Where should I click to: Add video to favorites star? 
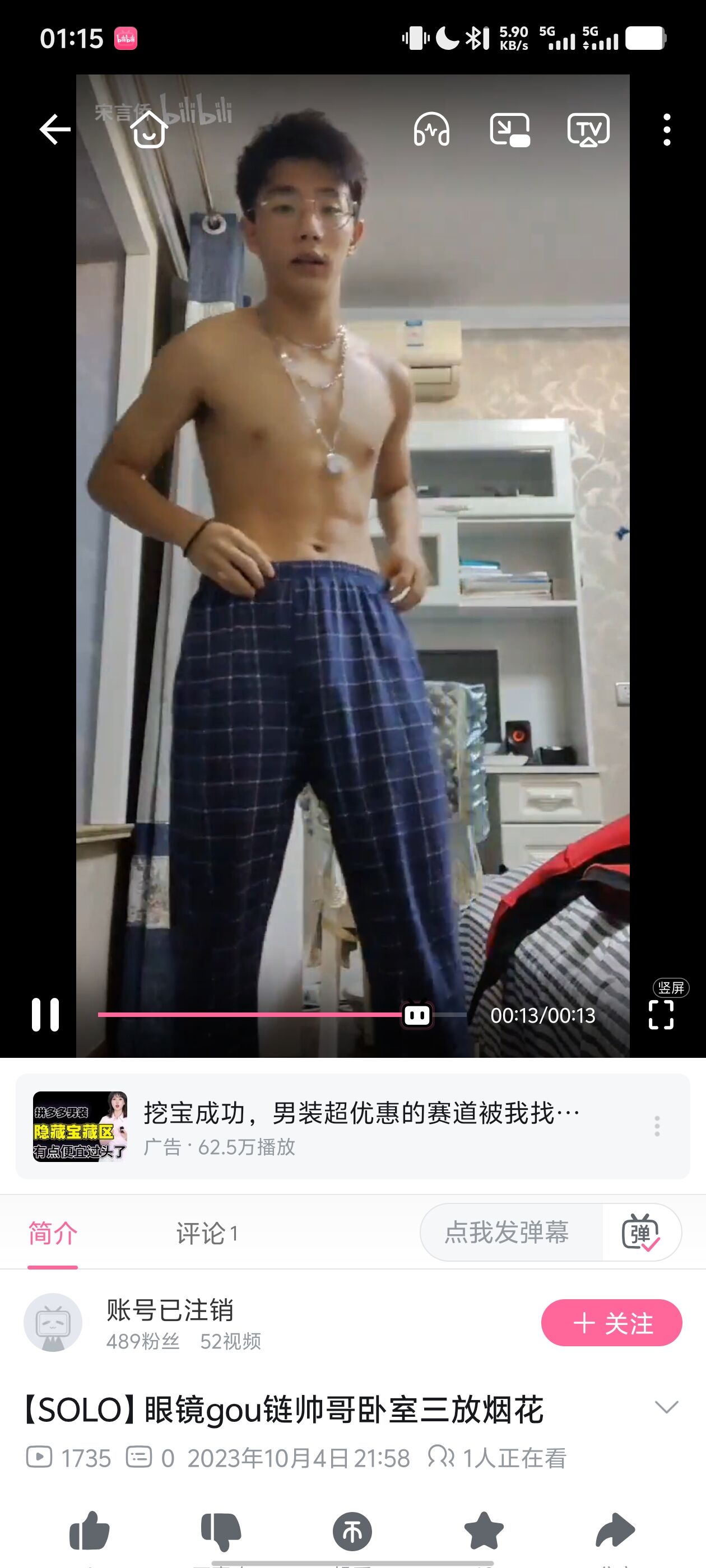click(484, 1530)
